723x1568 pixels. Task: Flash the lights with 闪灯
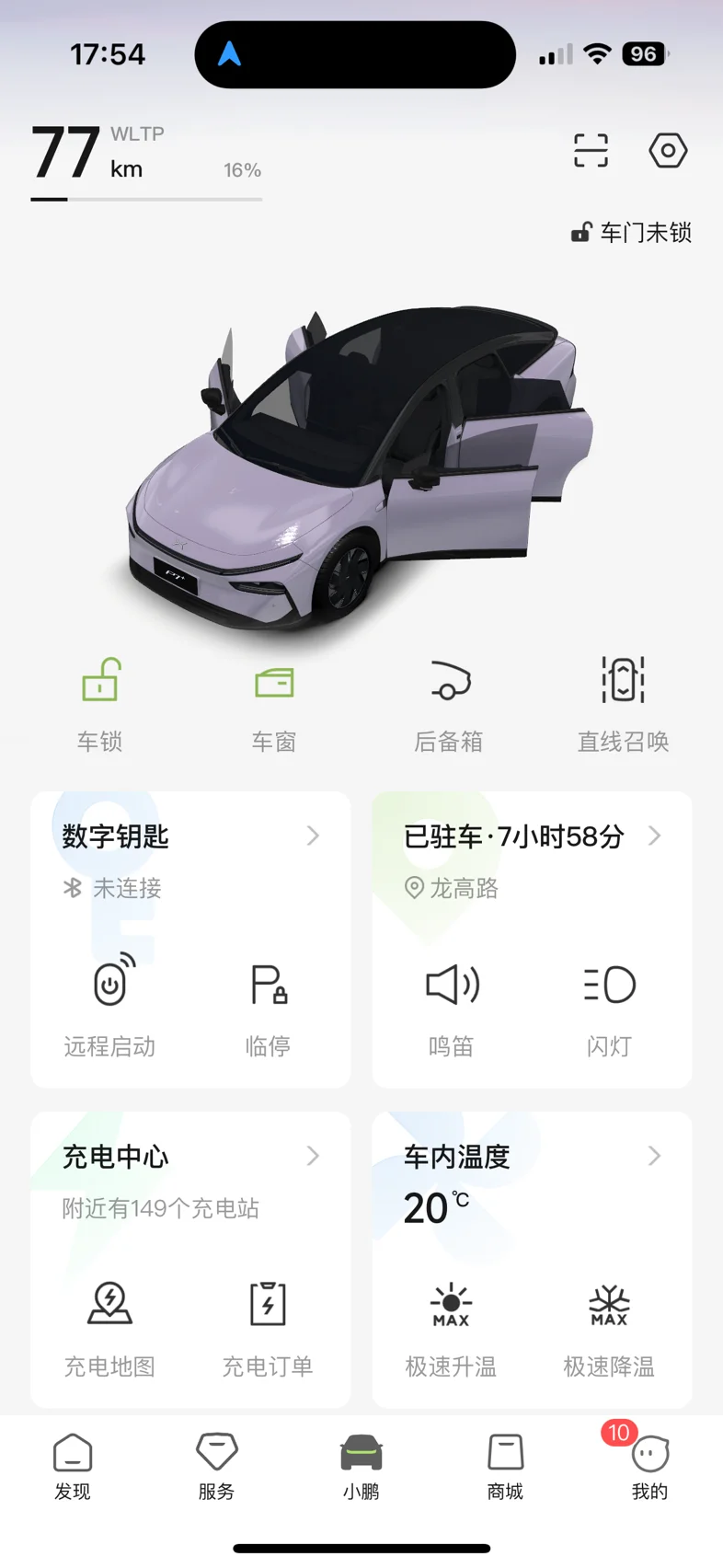(x=609, y=1006)
